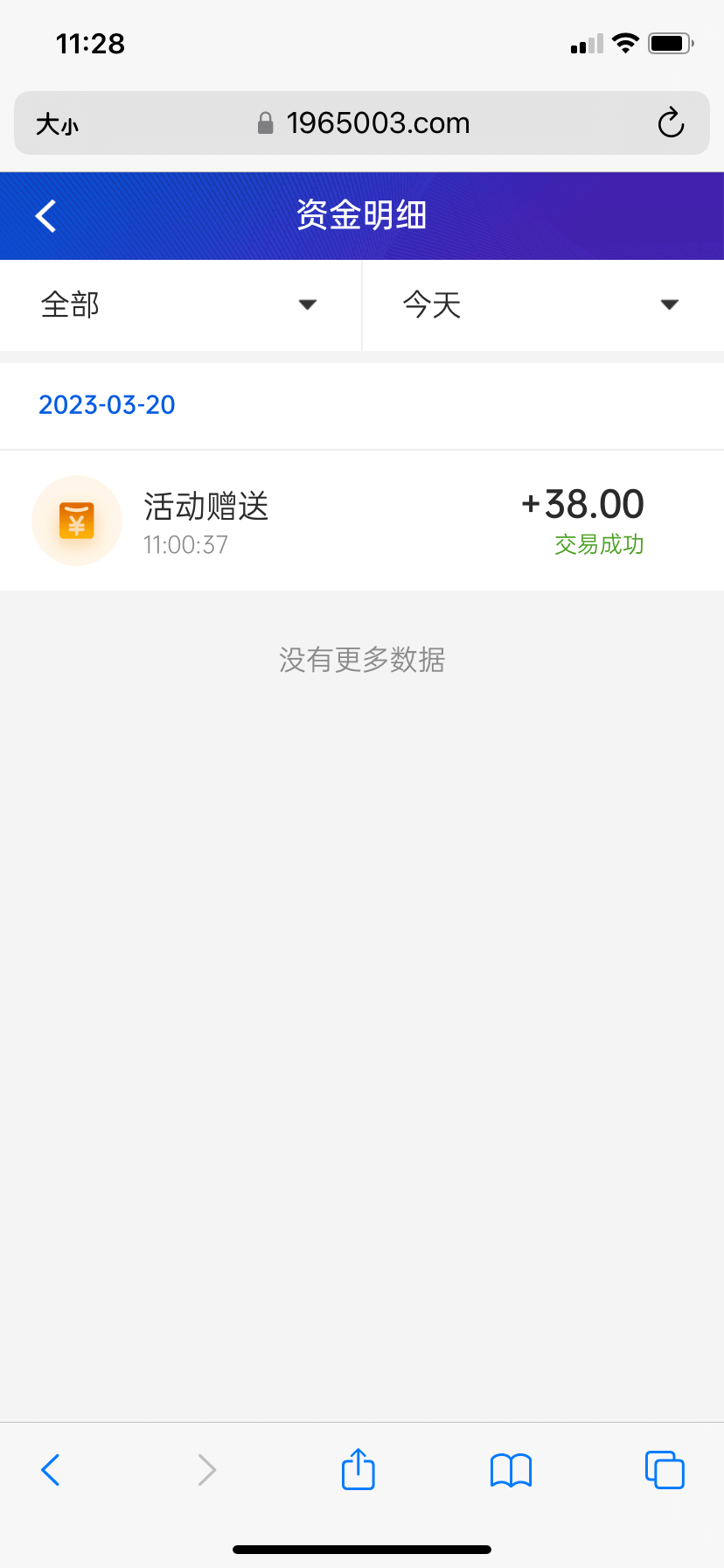Share this page via Safari's share icon
Image resolution: width=724 pixels, height=1568 pixels.
point(359,1469)
